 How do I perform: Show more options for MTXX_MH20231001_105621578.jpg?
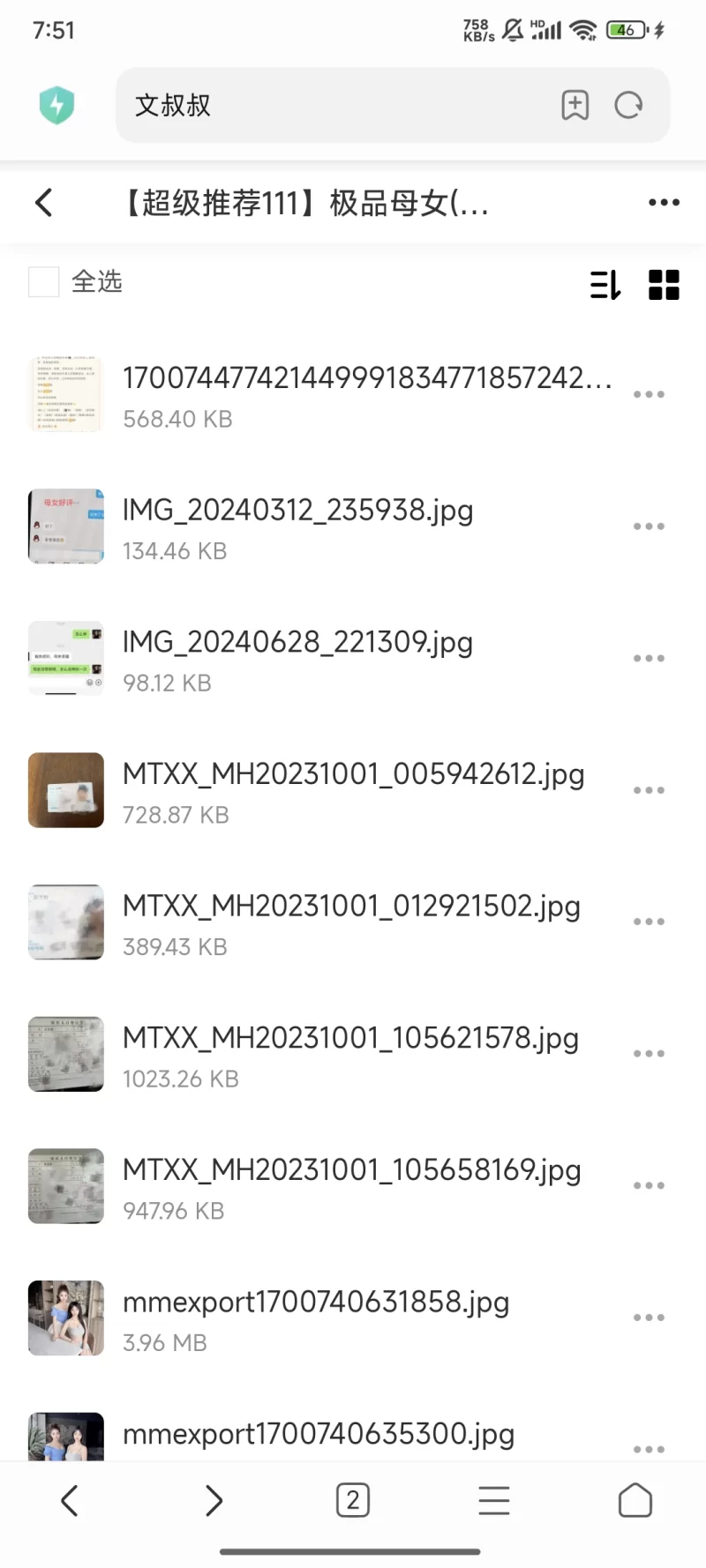tap(649, 1054)
